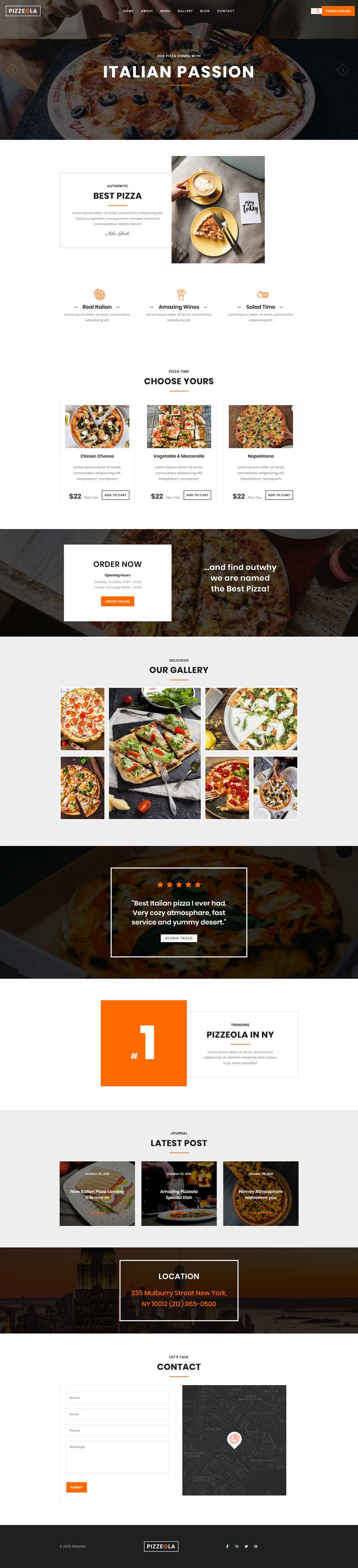Select the Email input field
The image size is (358, 1568).
coord(118,1414)
